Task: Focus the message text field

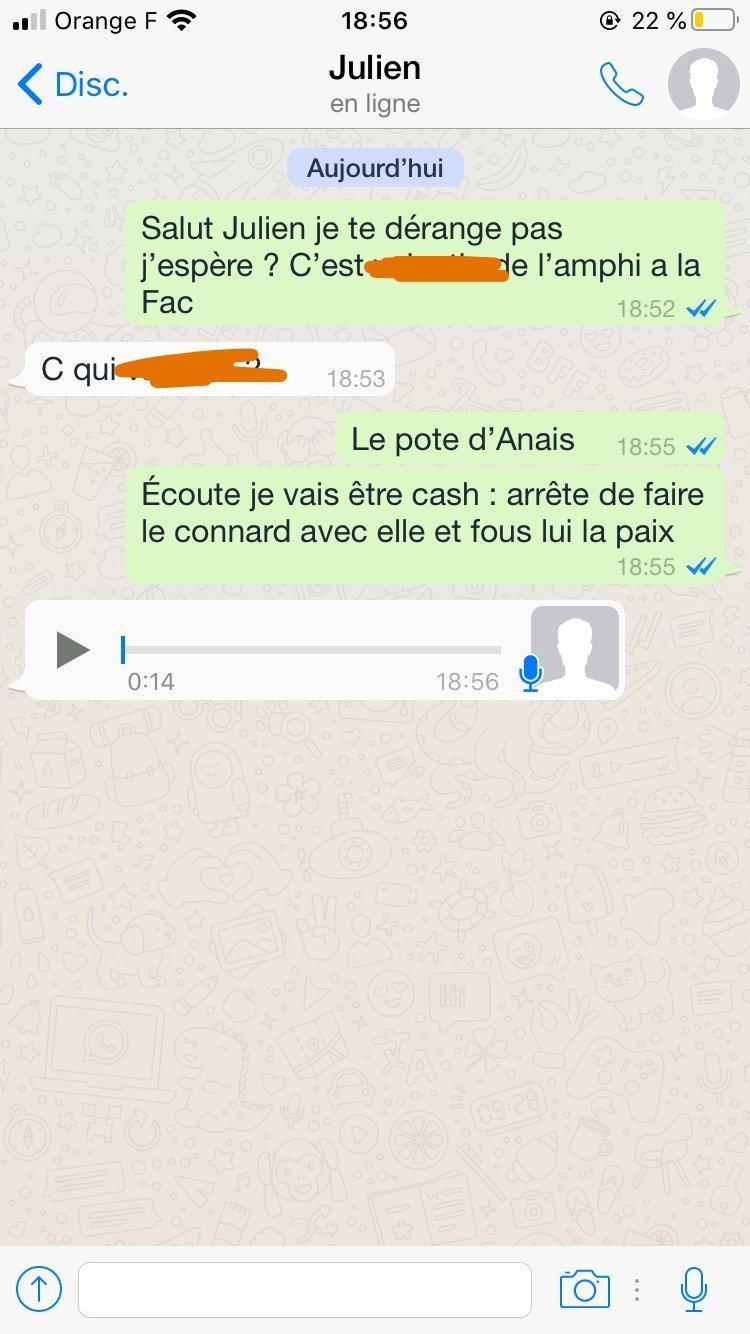Action: (x=305, y=1290)
